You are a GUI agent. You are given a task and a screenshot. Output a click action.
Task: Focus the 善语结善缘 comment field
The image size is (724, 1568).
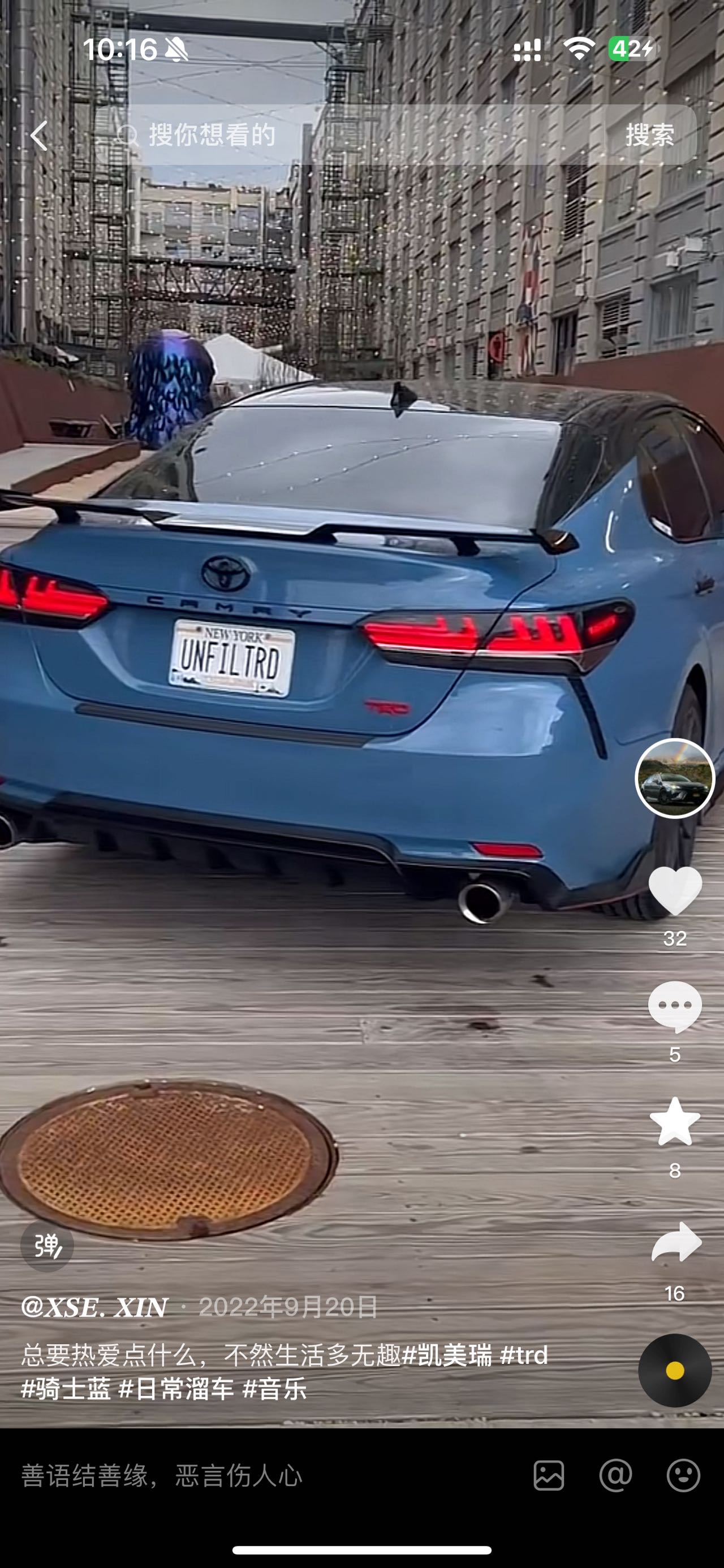(244, 1475)
